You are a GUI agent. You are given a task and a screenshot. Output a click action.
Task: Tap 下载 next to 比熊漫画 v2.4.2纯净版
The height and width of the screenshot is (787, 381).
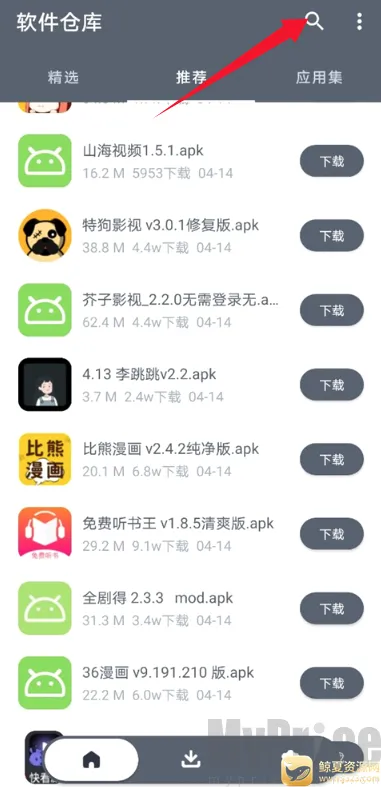[x=332, y=459]
